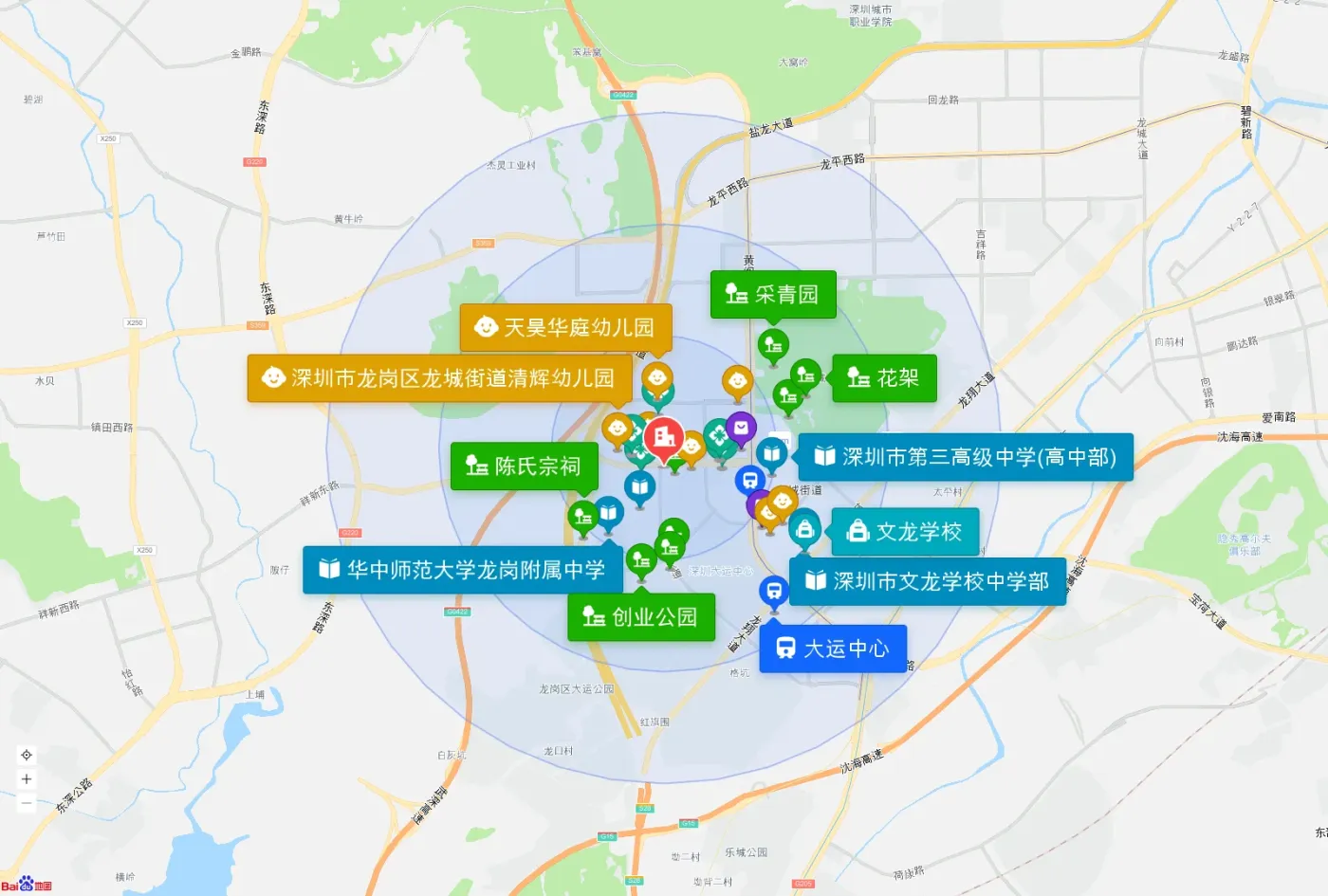Zoom in the map
The width and height of the screenshot is (1328, 896).
[27, 779]
